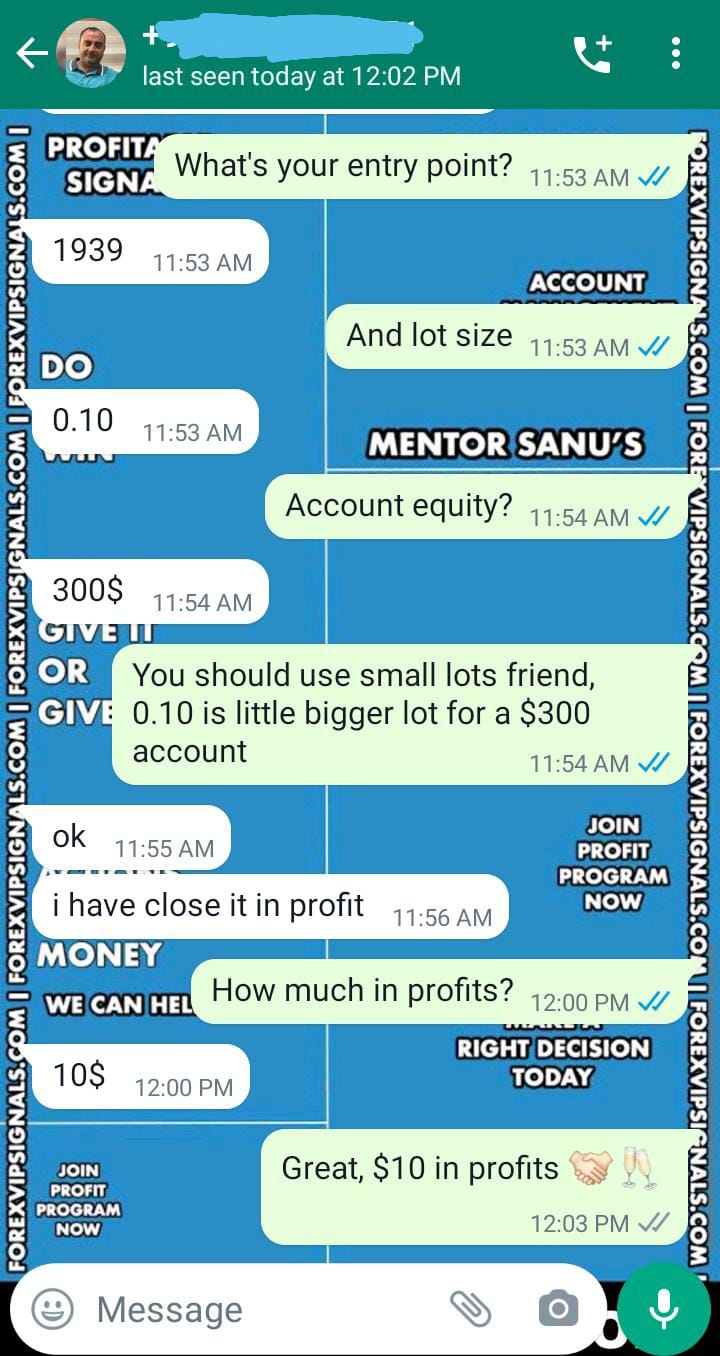Open the emoji picker
This screenshot has height=1356, width=720.
click(52, 1308)
